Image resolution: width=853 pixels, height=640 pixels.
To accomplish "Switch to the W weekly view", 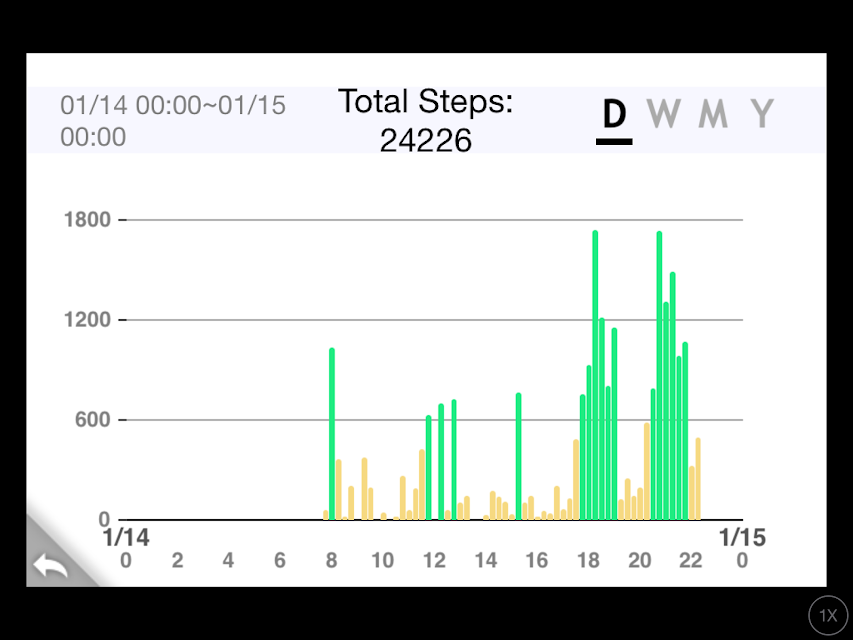I will click(x=664, y=114).
